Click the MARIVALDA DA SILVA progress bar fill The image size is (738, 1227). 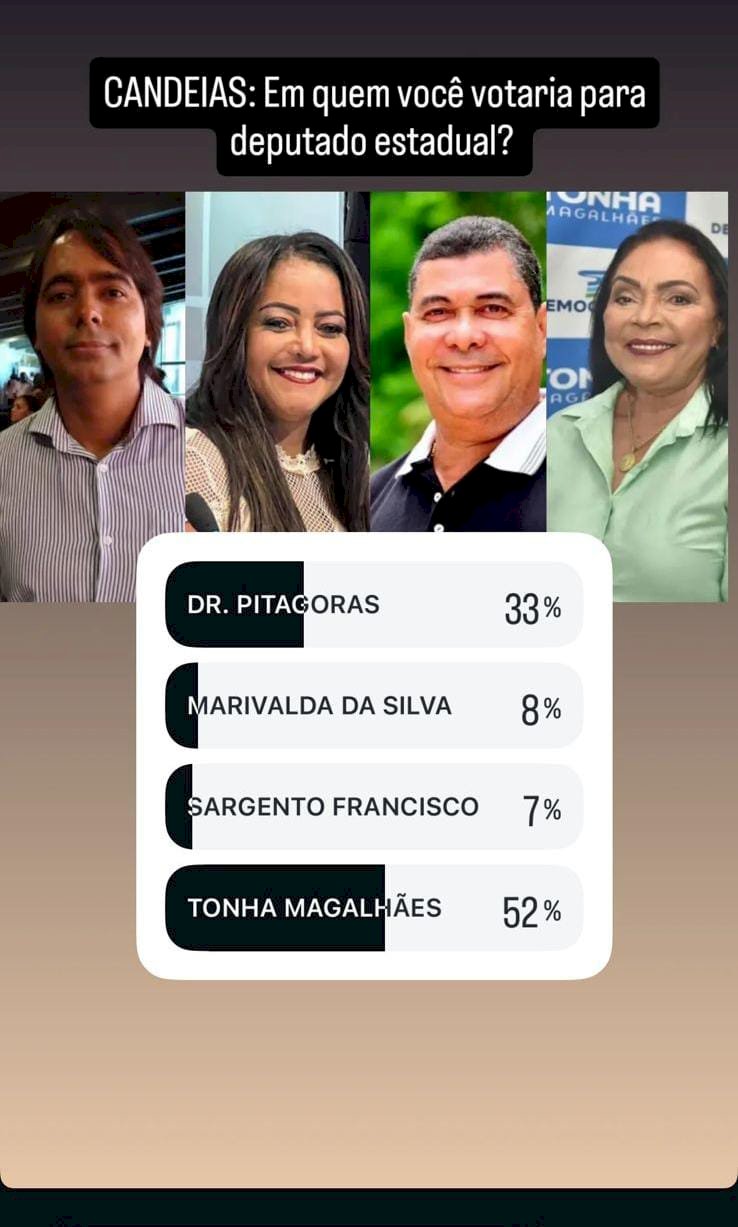click(181, 706)
